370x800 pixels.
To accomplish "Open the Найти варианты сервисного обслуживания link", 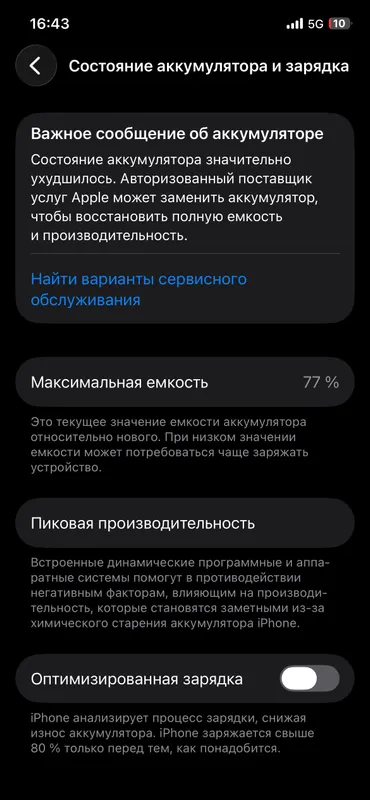I will pyautogui.click(x=139, y=289).
